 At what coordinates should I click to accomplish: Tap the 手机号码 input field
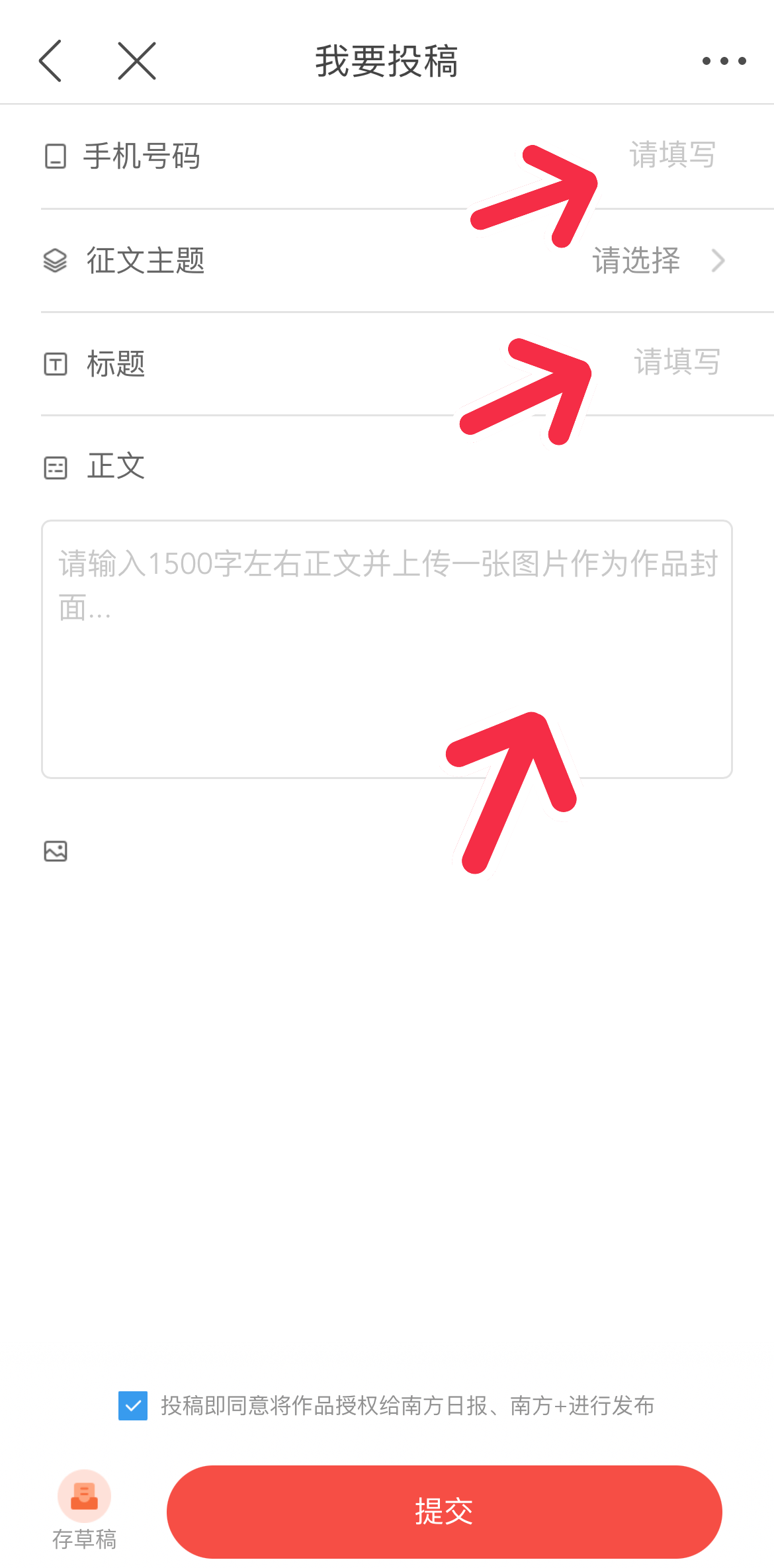click(671, 156)
